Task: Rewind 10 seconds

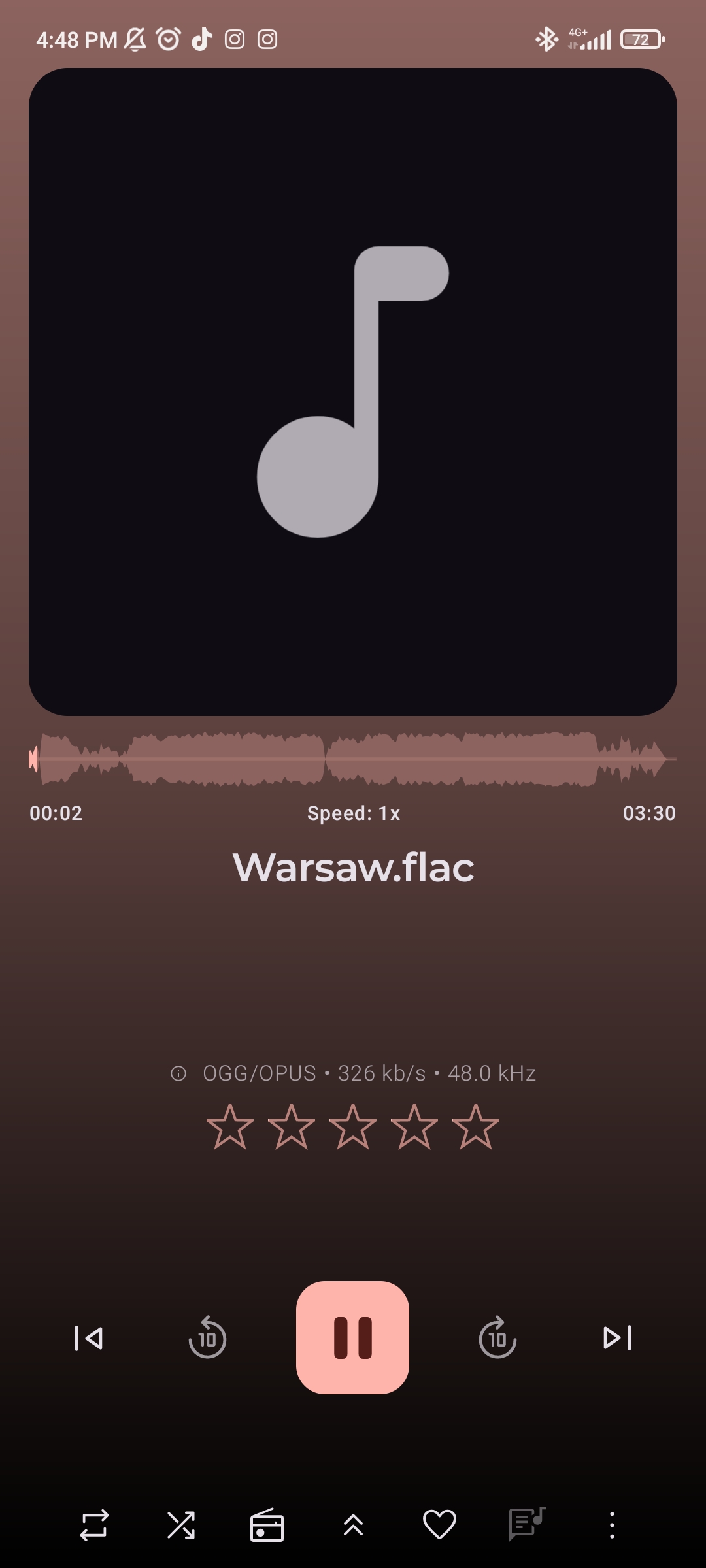Action: tap(207, 1338)
